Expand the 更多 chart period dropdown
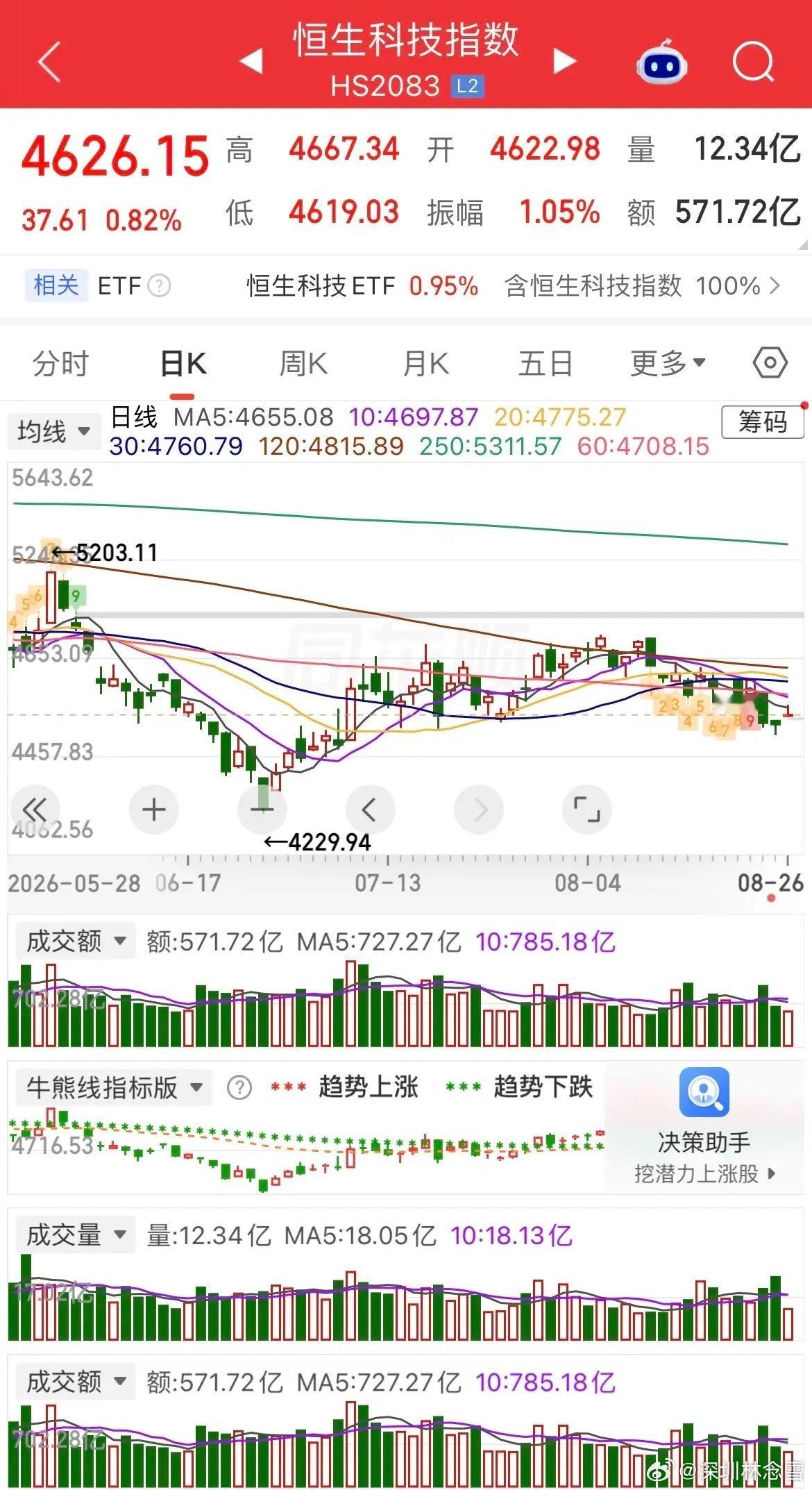812x1490 pixels. pyautogui.click(x=668, y=363)
